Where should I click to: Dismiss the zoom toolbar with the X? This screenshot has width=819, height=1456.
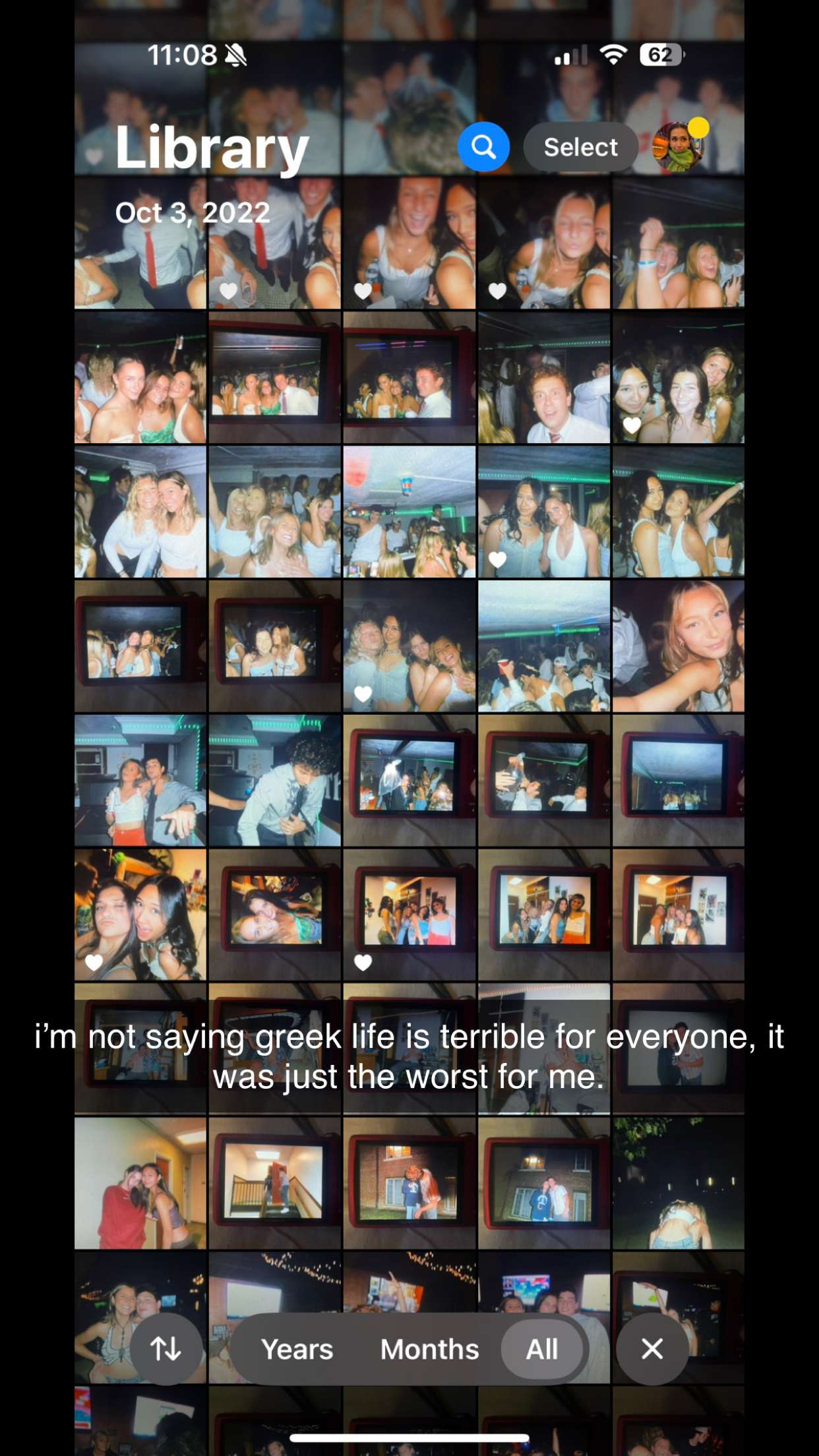click(x=652, y=1349)
